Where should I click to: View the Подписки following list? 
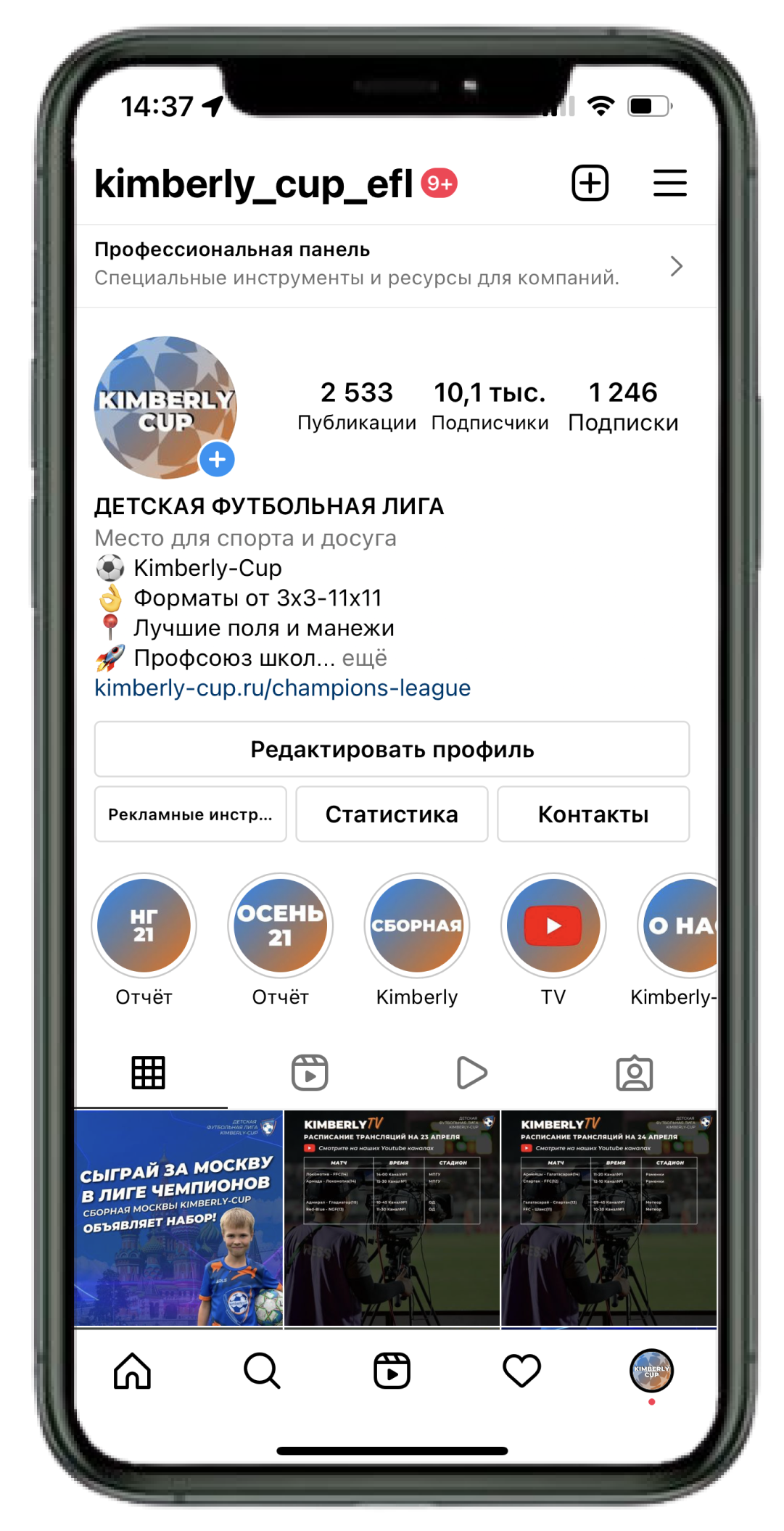point(623,405)
